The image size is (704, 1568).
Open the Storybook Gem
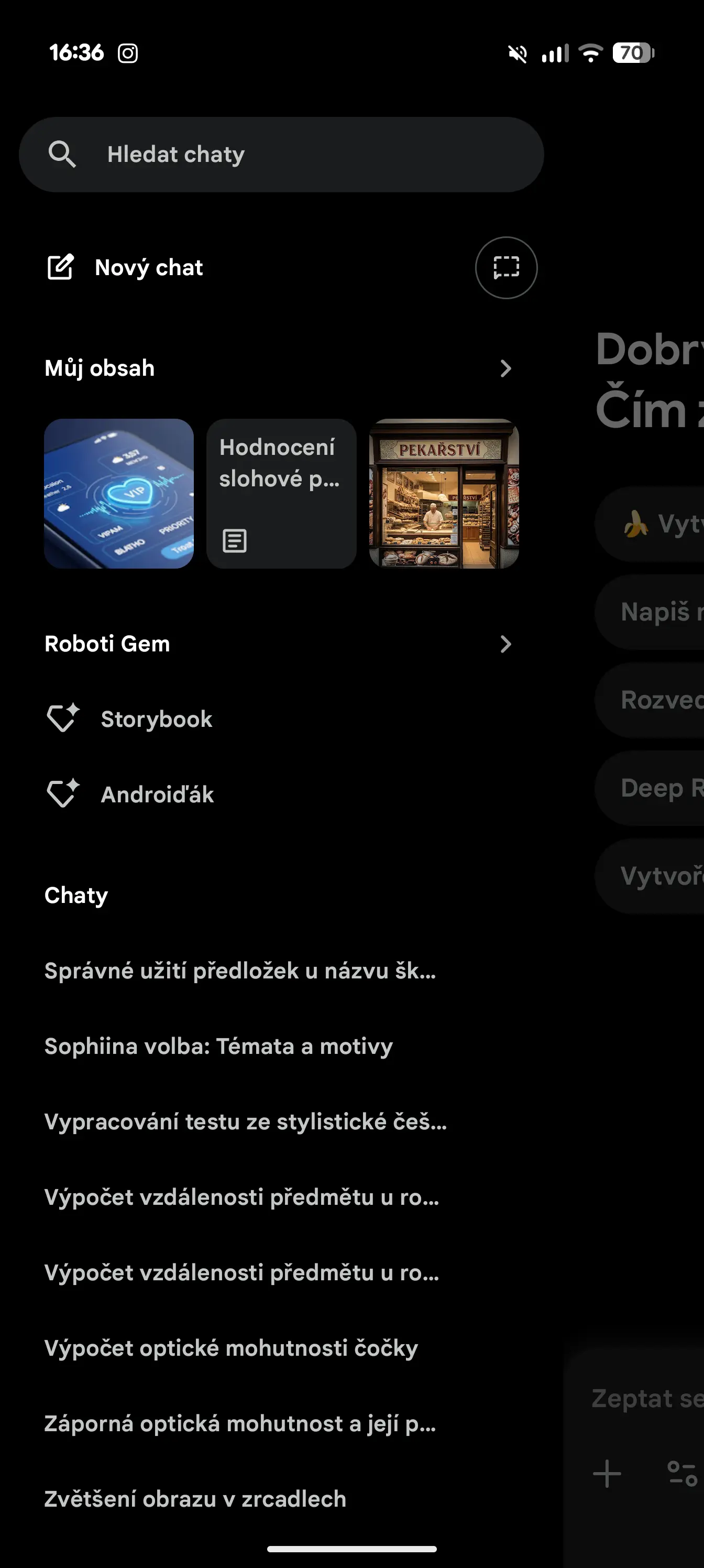coord(157,720)
